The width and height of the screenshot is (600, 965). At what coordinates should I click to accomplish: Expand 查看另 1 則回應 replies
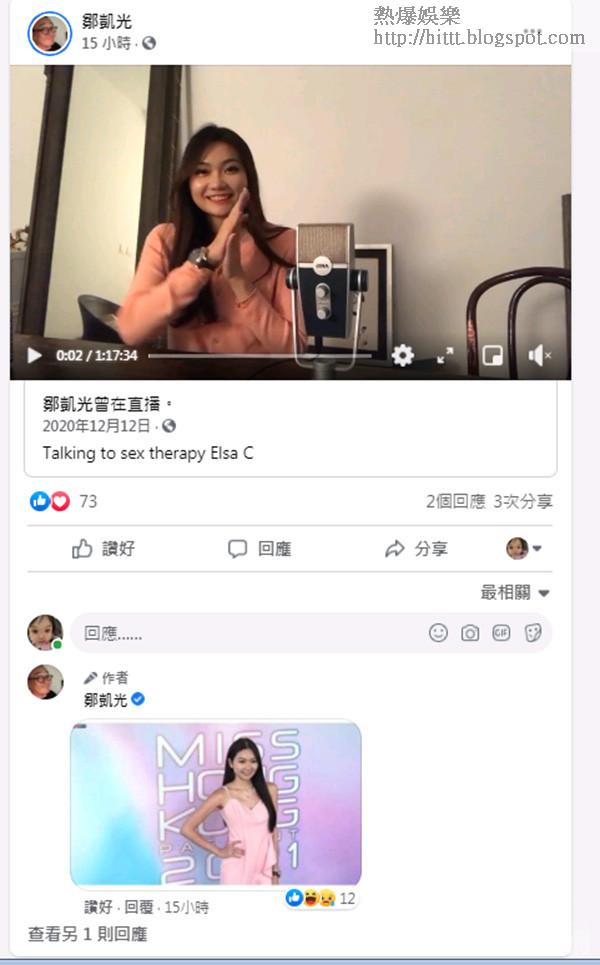click(x=88, y=935)
